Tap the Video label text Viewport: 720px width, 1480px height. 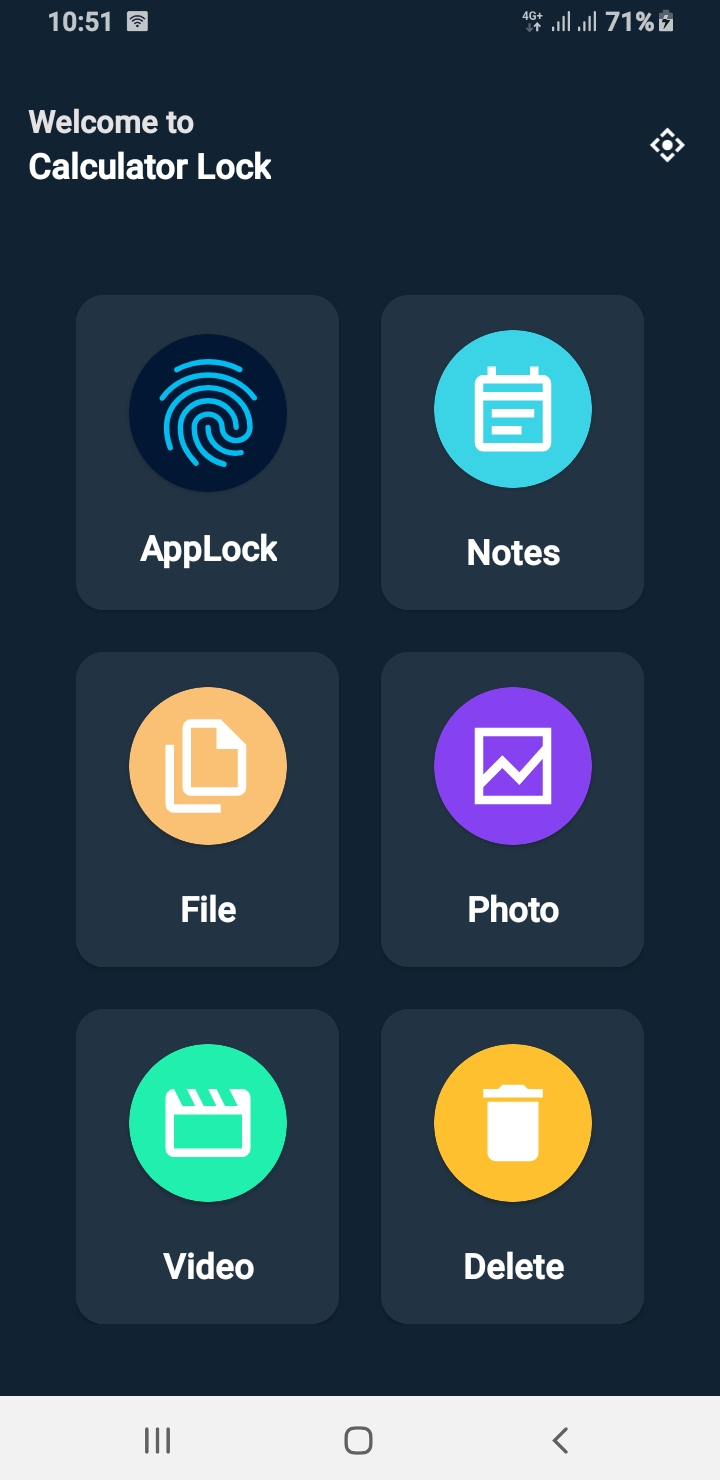[207, 1266]
